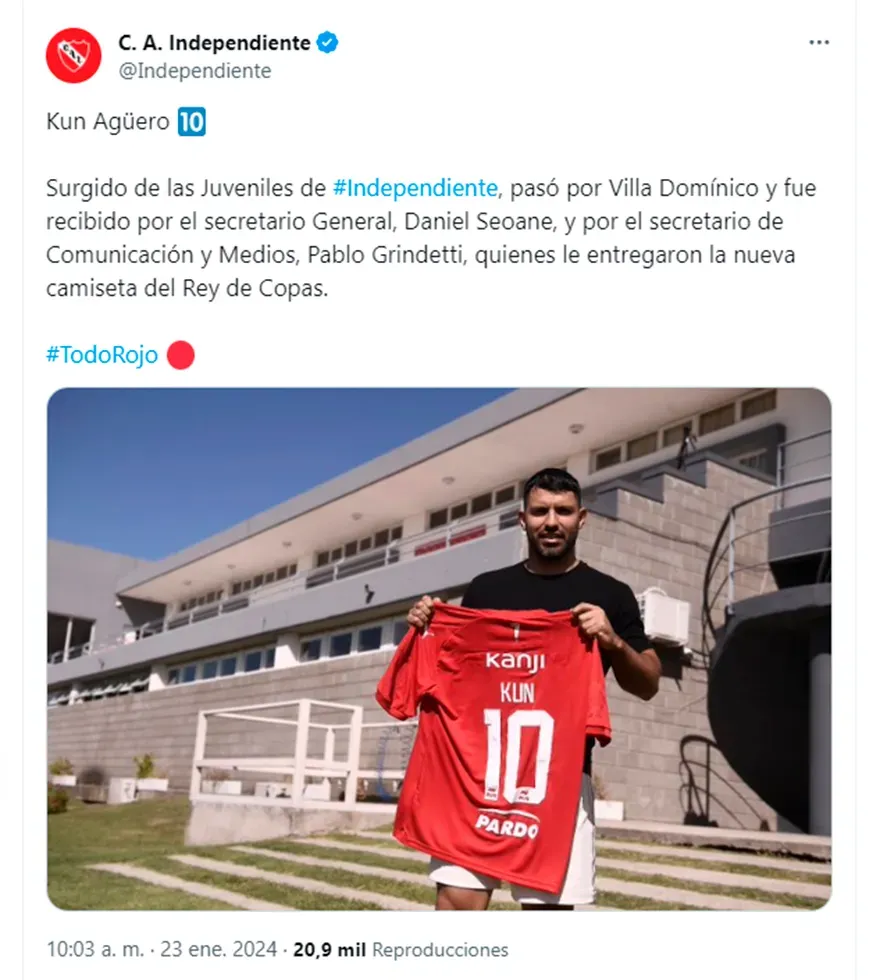Click the blue verified badge next to C. A. Independiente
Image resolution: width=880 pixels, height=980 pixels.
[325, 43]
